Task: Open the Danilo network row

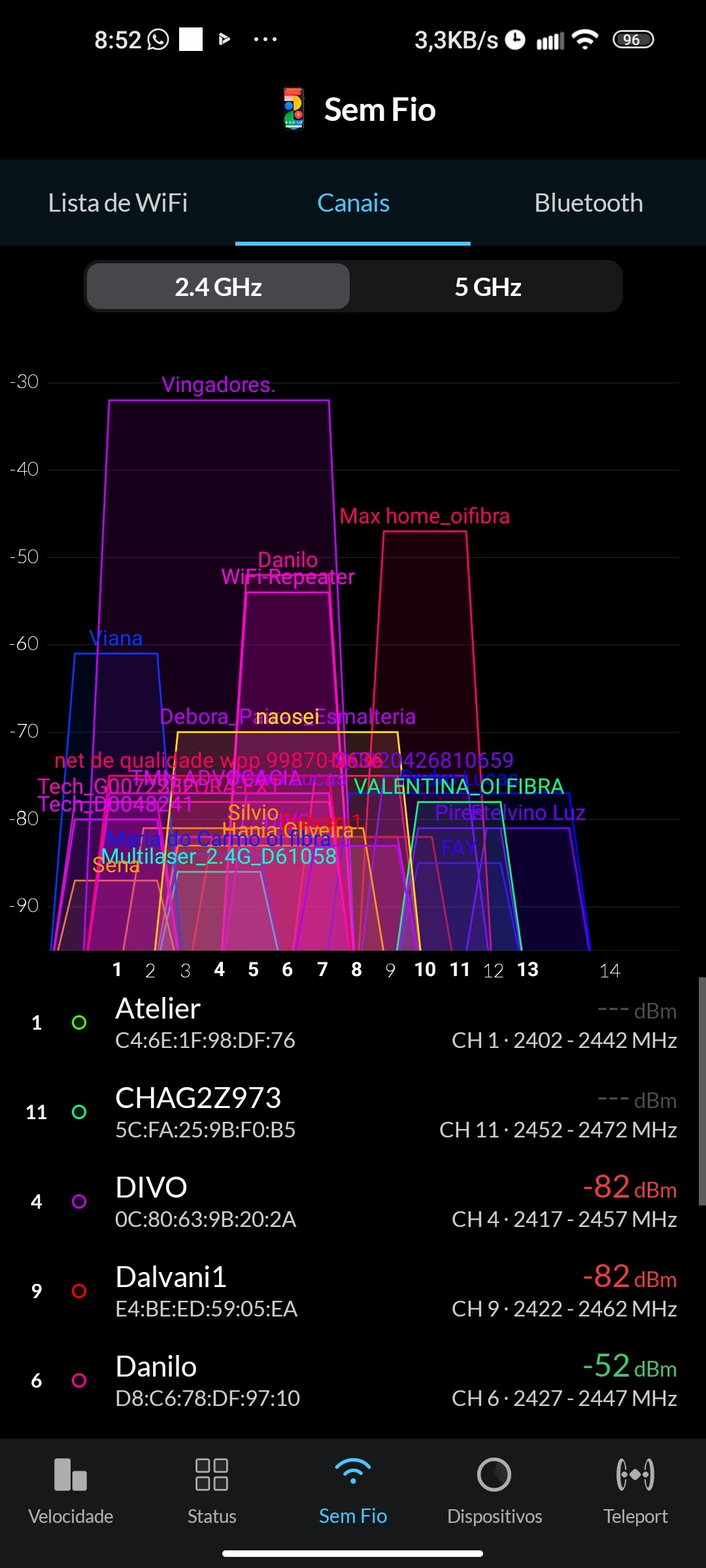Action: click(353, 1381)
